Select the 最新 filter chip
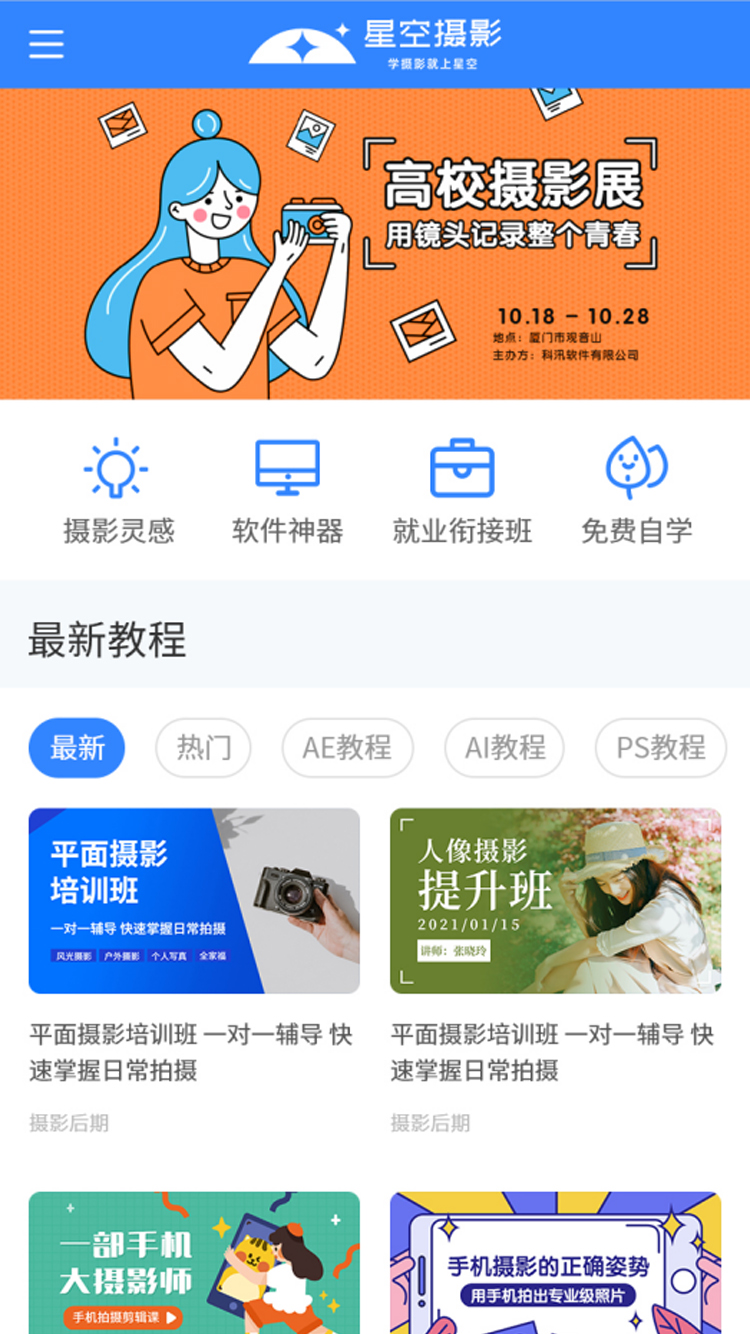Image resolution: width=750 pixels, height=1334 pixels. click(77, 747)
